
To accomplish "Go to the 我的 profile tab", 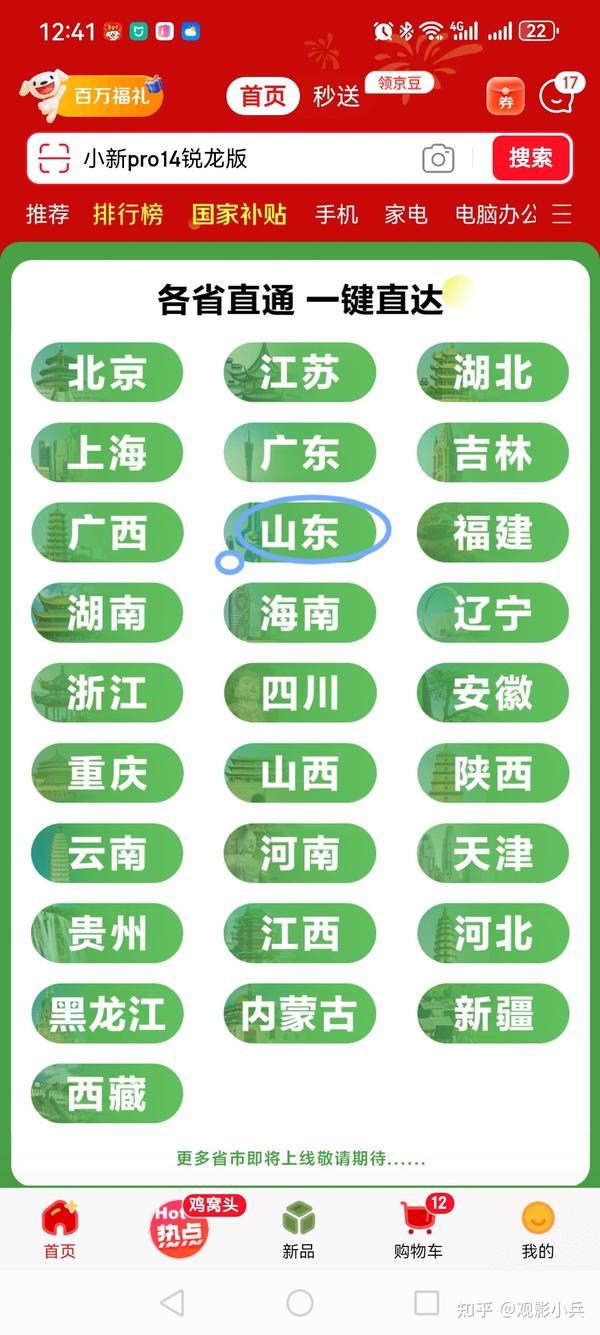I will pyautogui.click(x=538, y=1229).
